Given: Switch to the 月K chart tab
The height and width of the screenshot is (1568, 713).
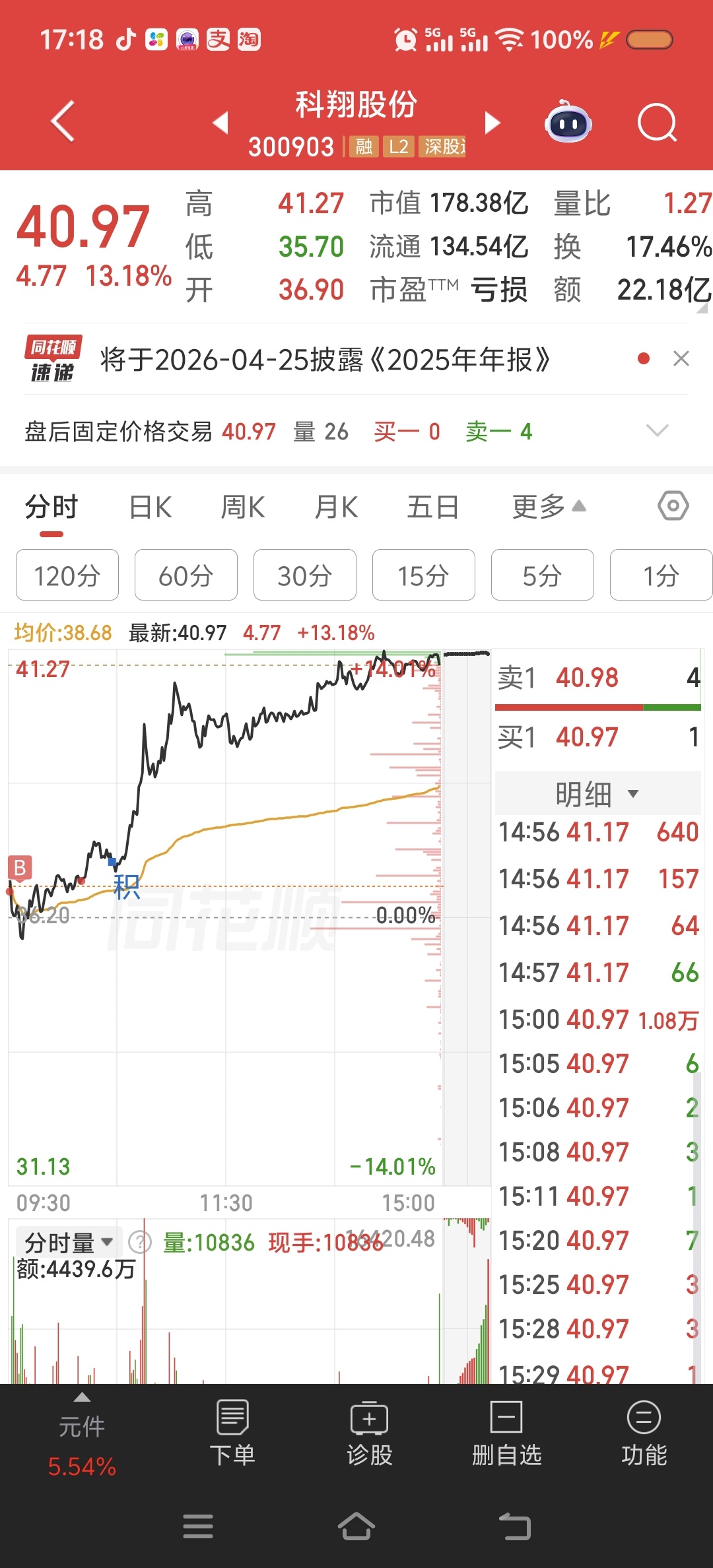Looking at the screenshot, I should point(336,508).
